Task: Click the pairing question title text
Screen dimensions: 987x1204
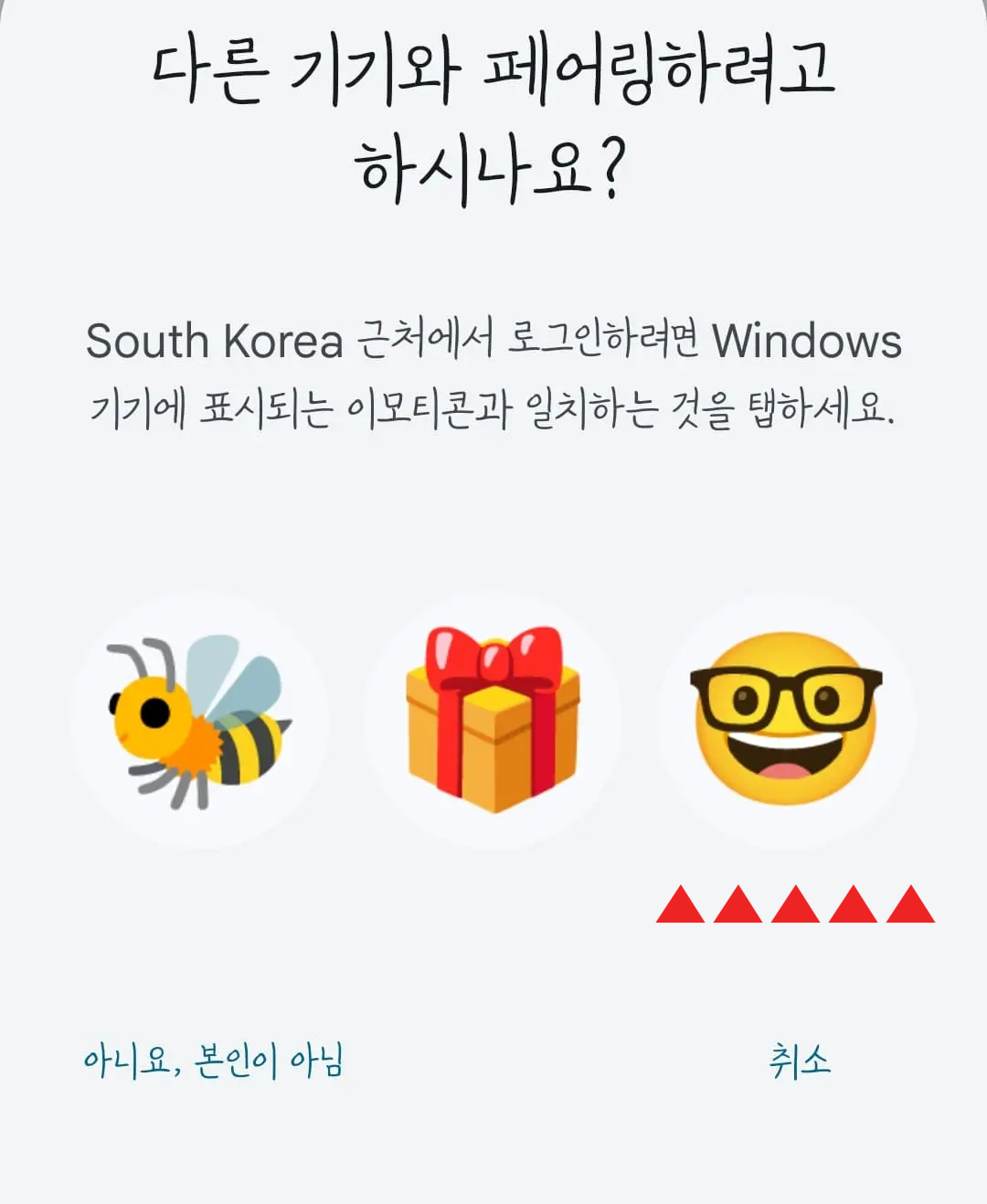Action: 493,119
